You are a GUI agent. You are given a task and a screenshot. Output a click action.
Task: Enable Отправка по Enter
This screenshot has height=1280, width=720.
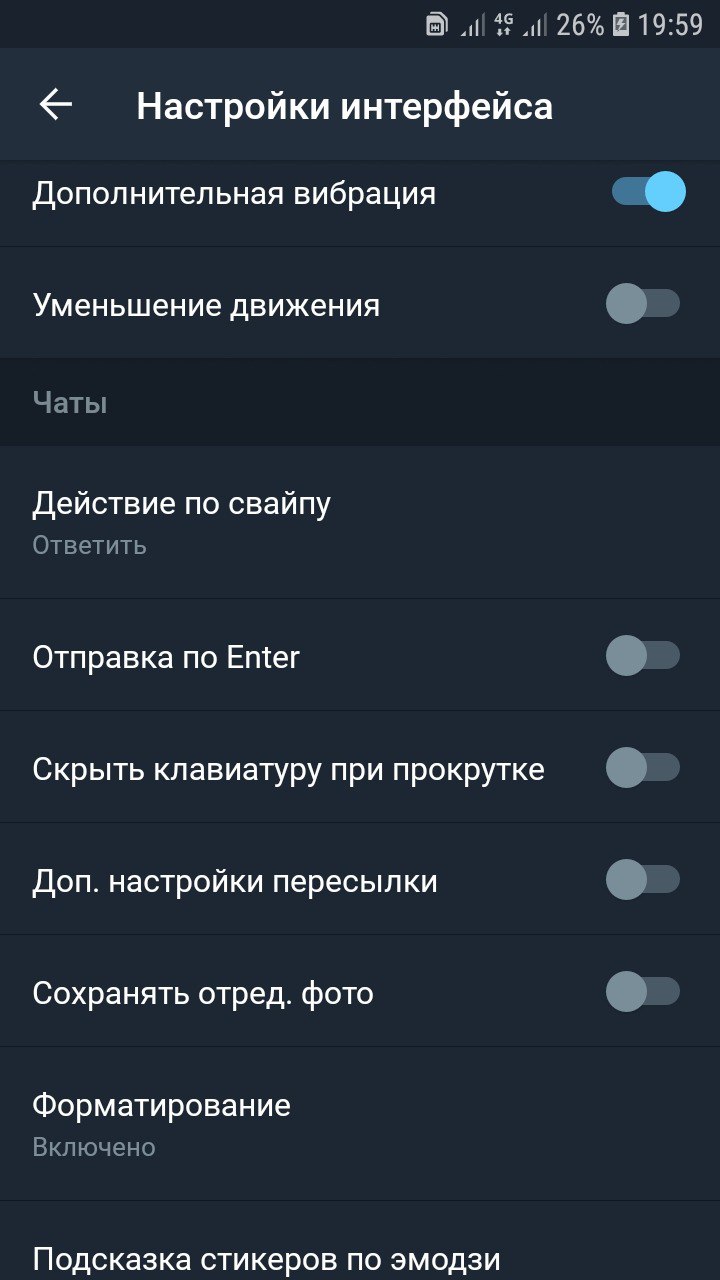(x=643, y=655)
